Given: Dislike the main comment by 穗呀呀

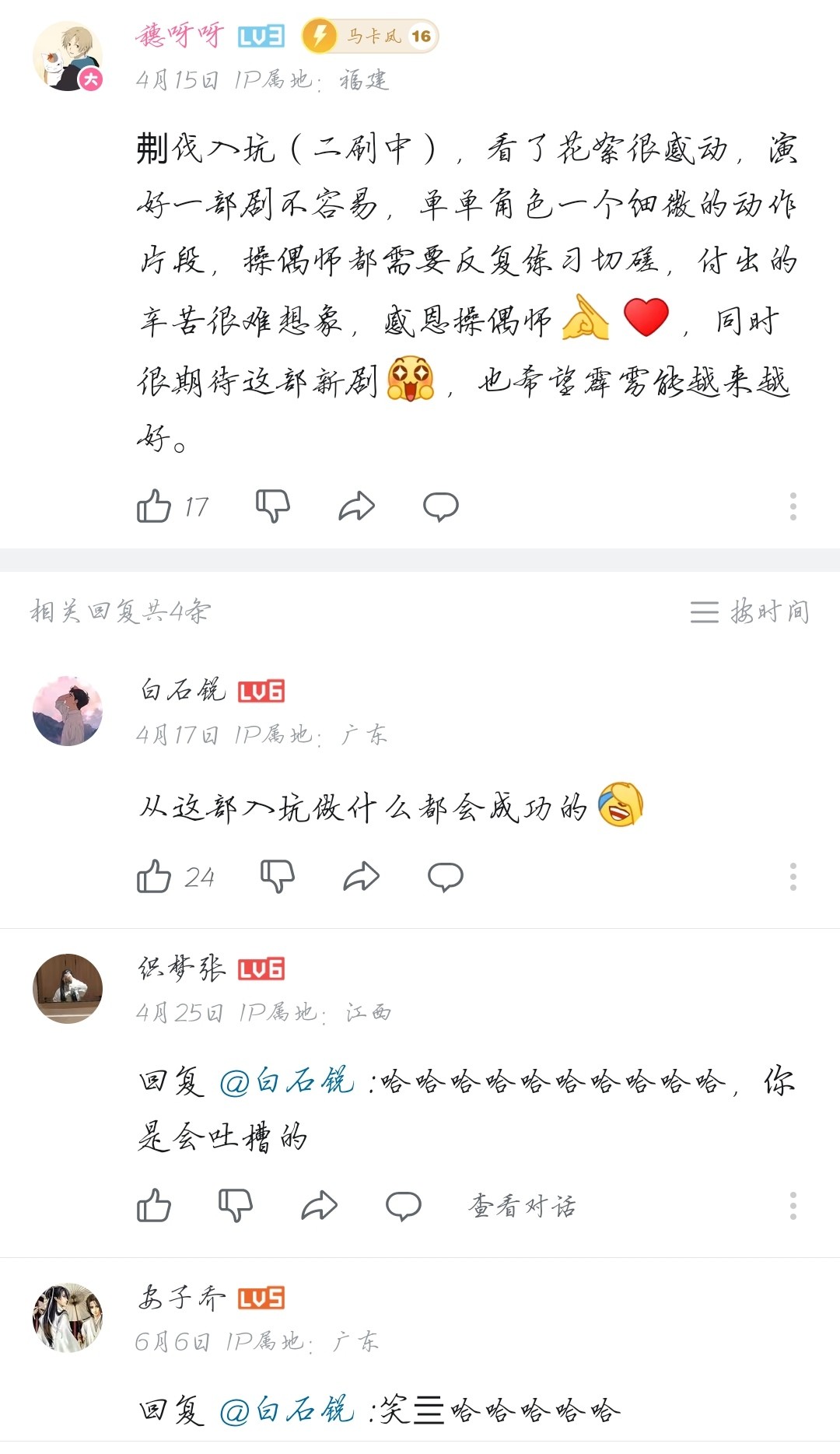Looking at the screenshot, I should point(273,506).
